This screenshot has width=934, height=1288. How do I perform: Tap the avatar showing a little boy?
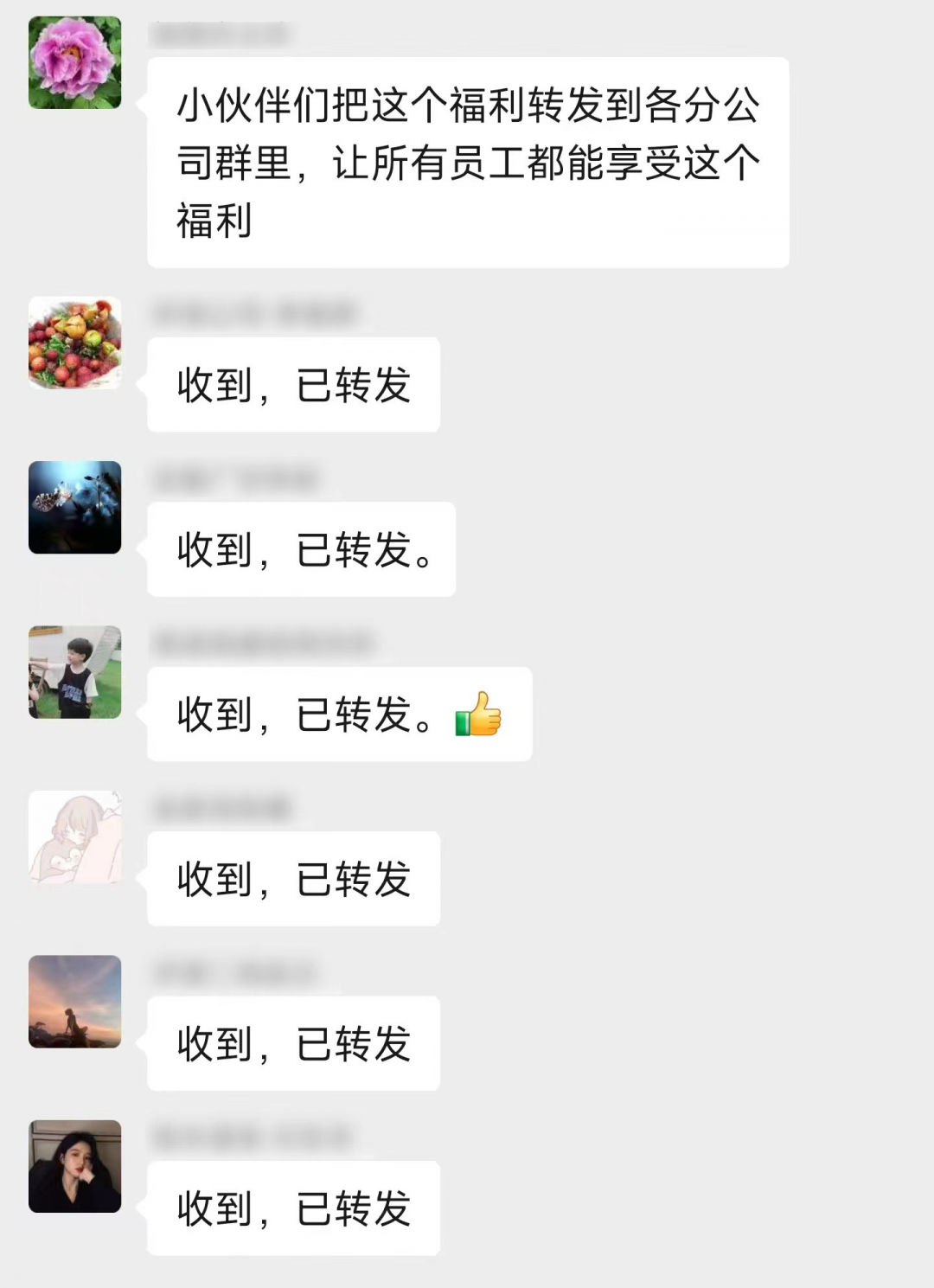[x=75, y=672]
